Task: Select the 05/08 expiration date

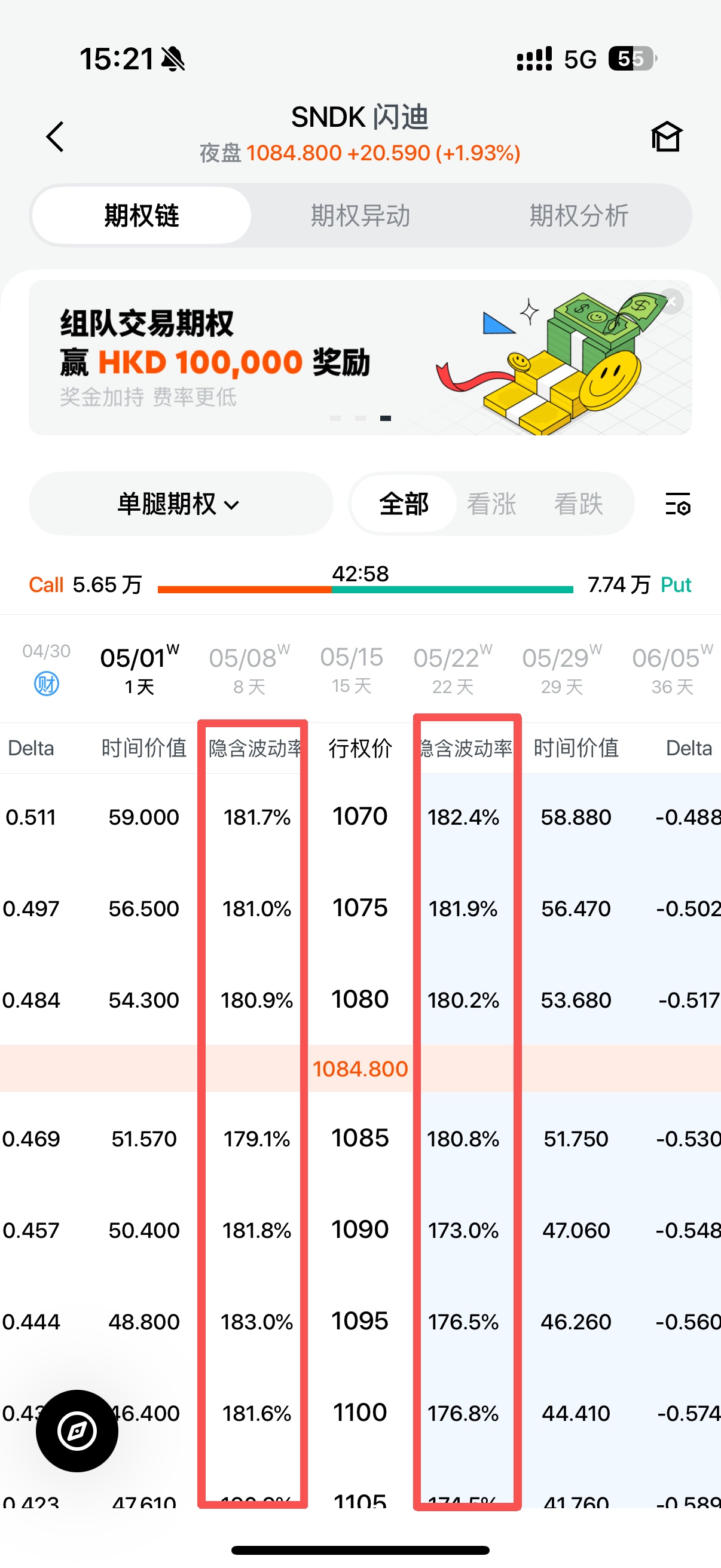Action: point(249,670)
